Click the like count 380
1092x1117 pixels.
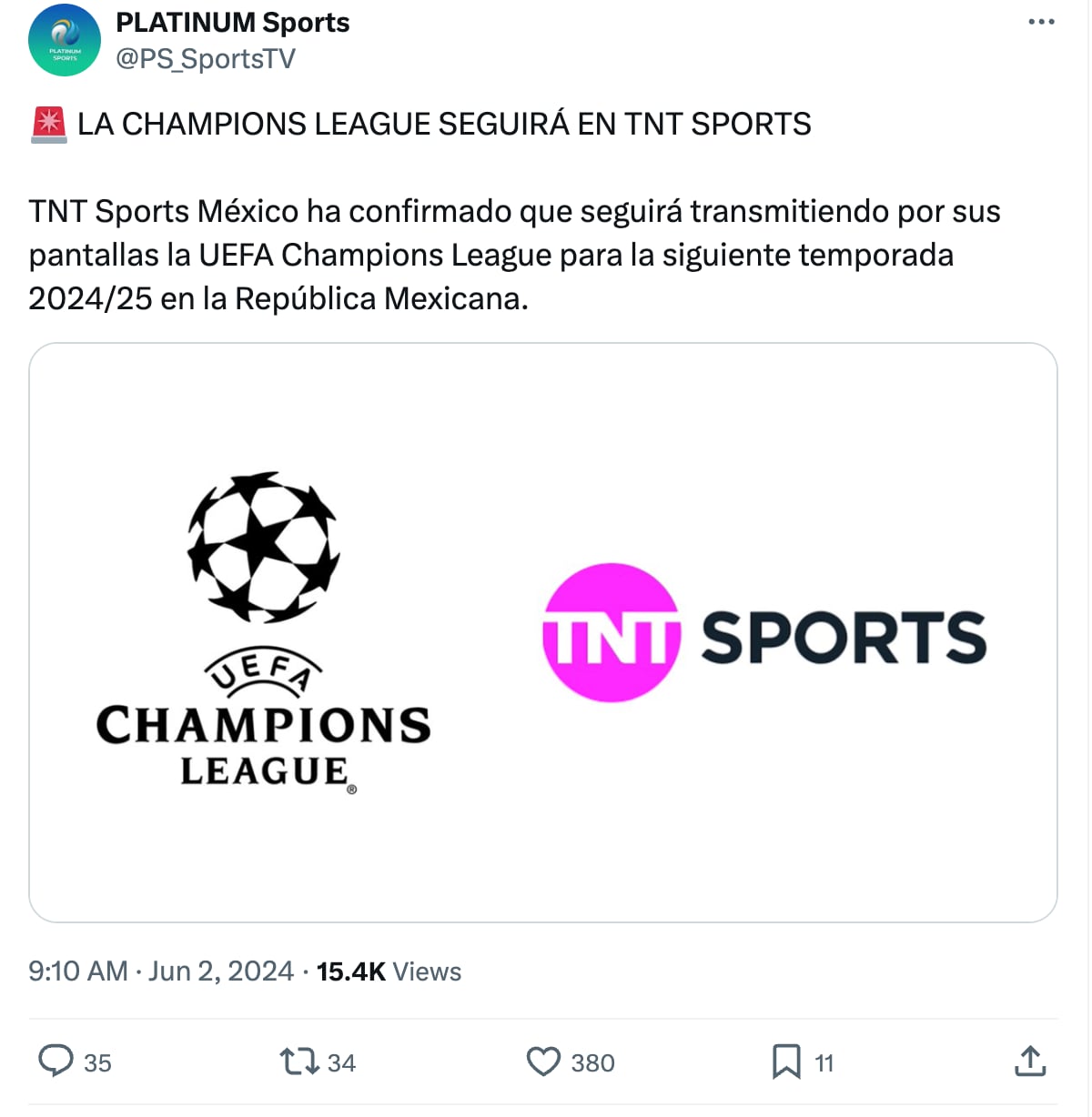pos(592,1062)
